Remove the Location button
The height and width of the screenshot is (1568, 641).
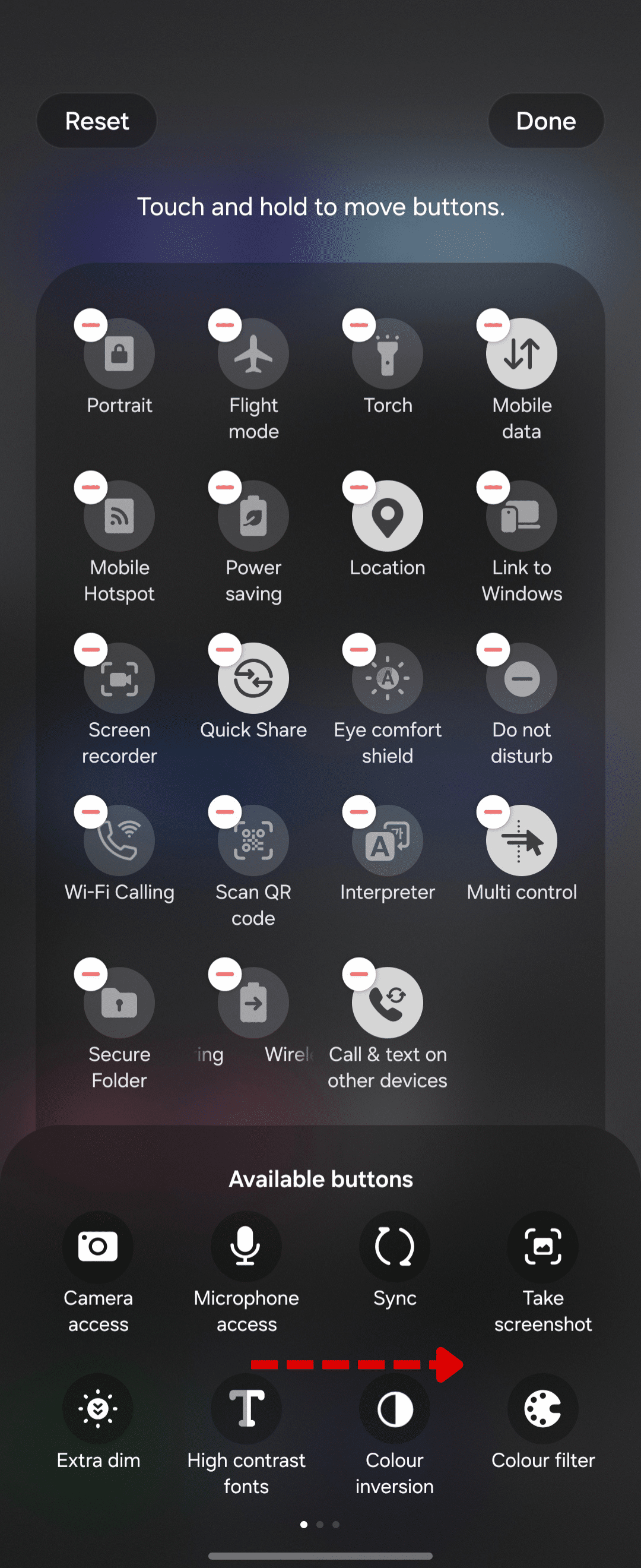click(x=359, y=488)
